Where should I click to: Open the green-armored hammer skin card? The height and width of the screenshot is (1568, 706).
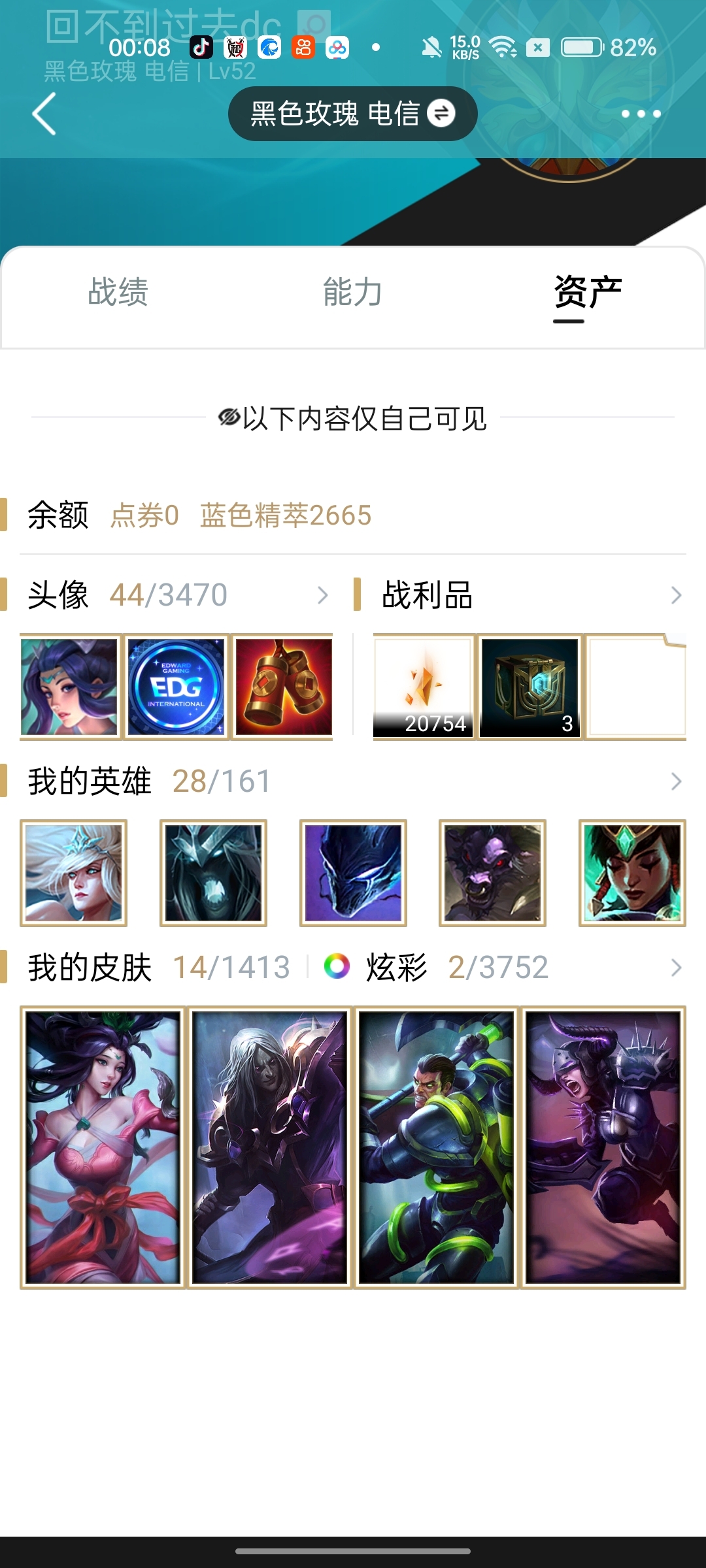click(437, 1147)
